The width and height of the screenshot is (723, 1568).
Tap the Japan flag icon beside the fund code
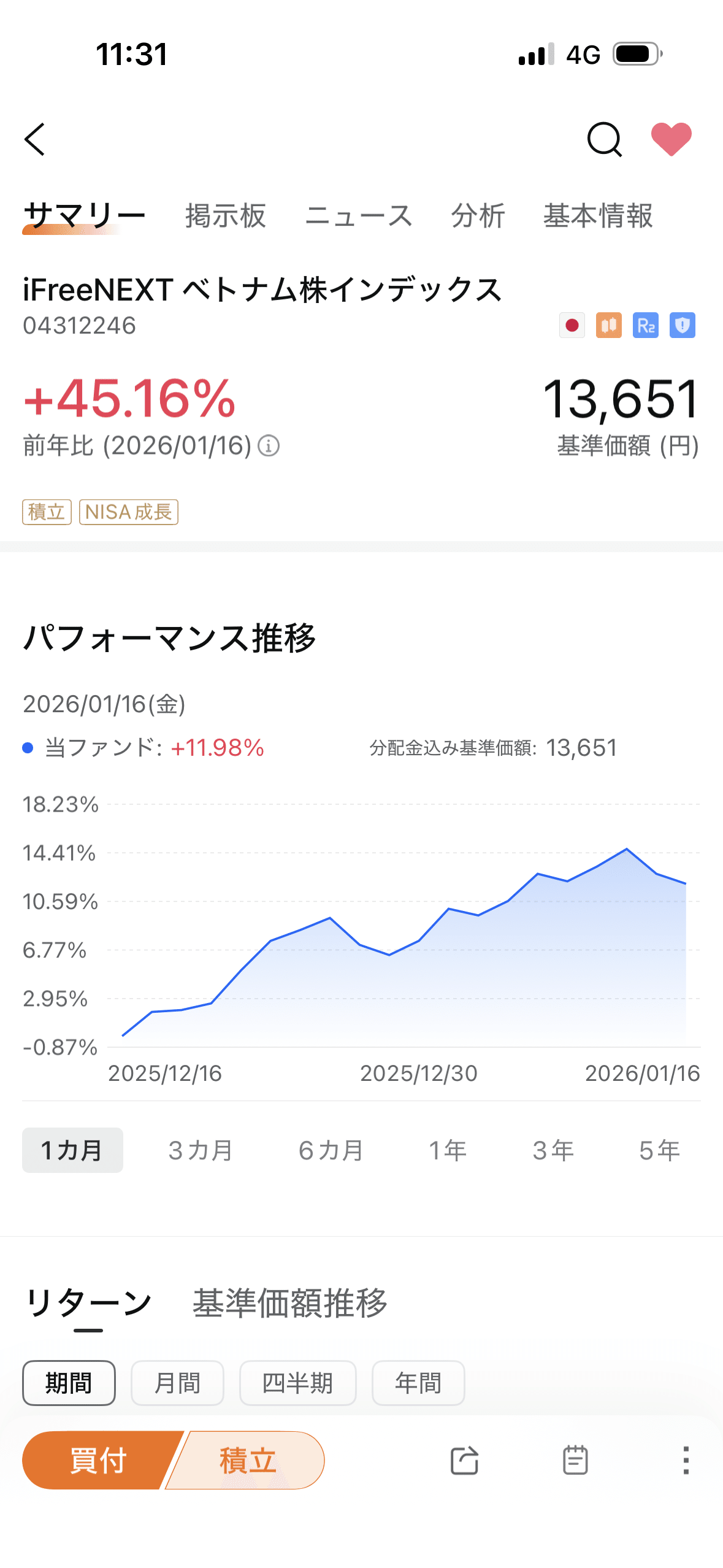(x=572, y=325)
